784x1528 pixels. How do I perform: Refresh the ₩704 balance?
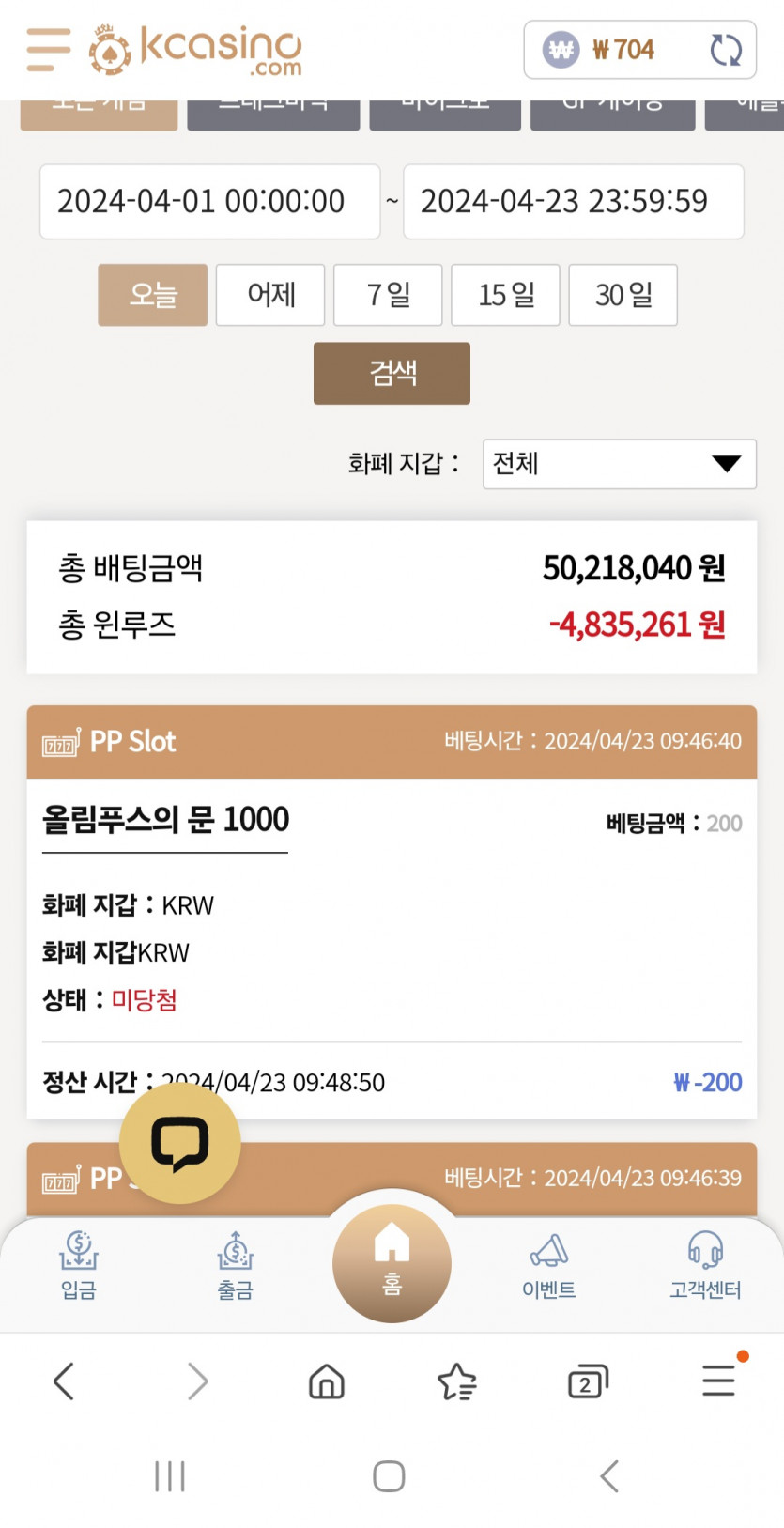(x=726, y=50)
